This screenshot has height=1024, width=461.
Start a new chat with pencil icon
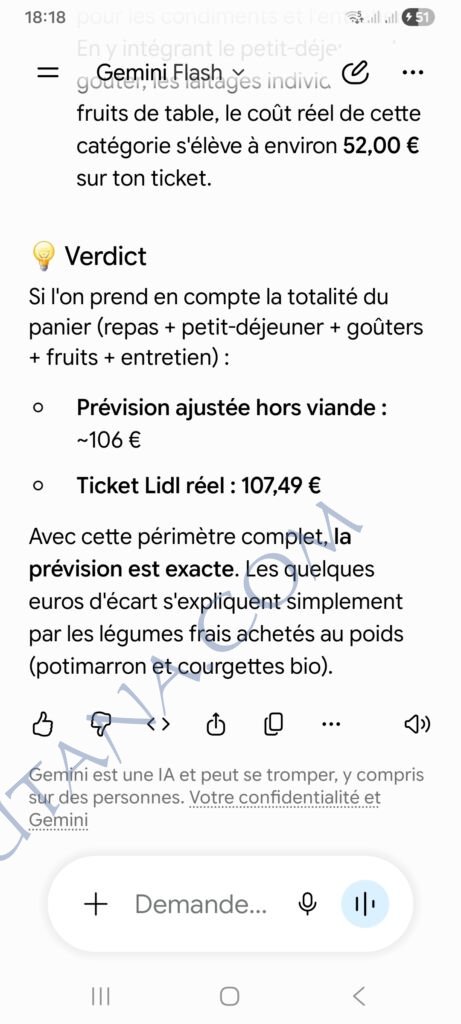tap(355, 72)
